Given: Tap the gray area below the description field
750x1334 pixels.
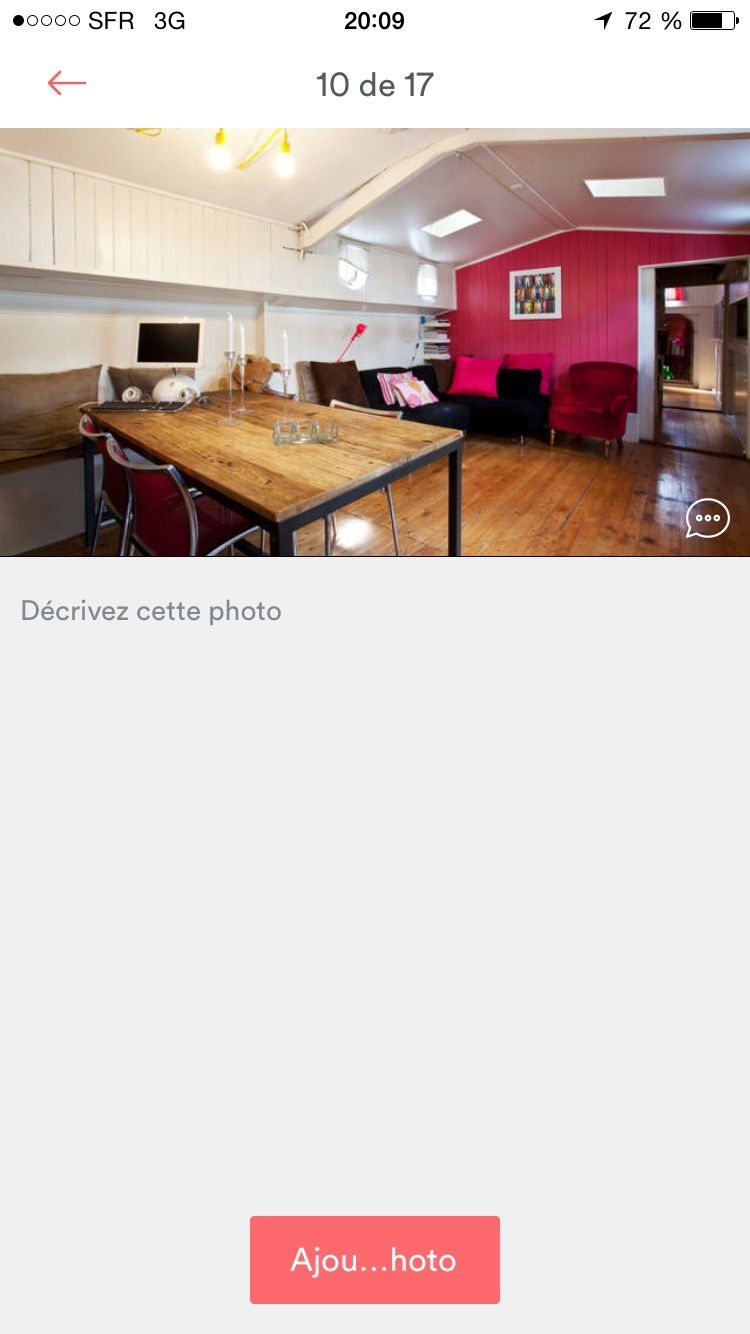Looking at the screenshot, I should pos(375,900).
